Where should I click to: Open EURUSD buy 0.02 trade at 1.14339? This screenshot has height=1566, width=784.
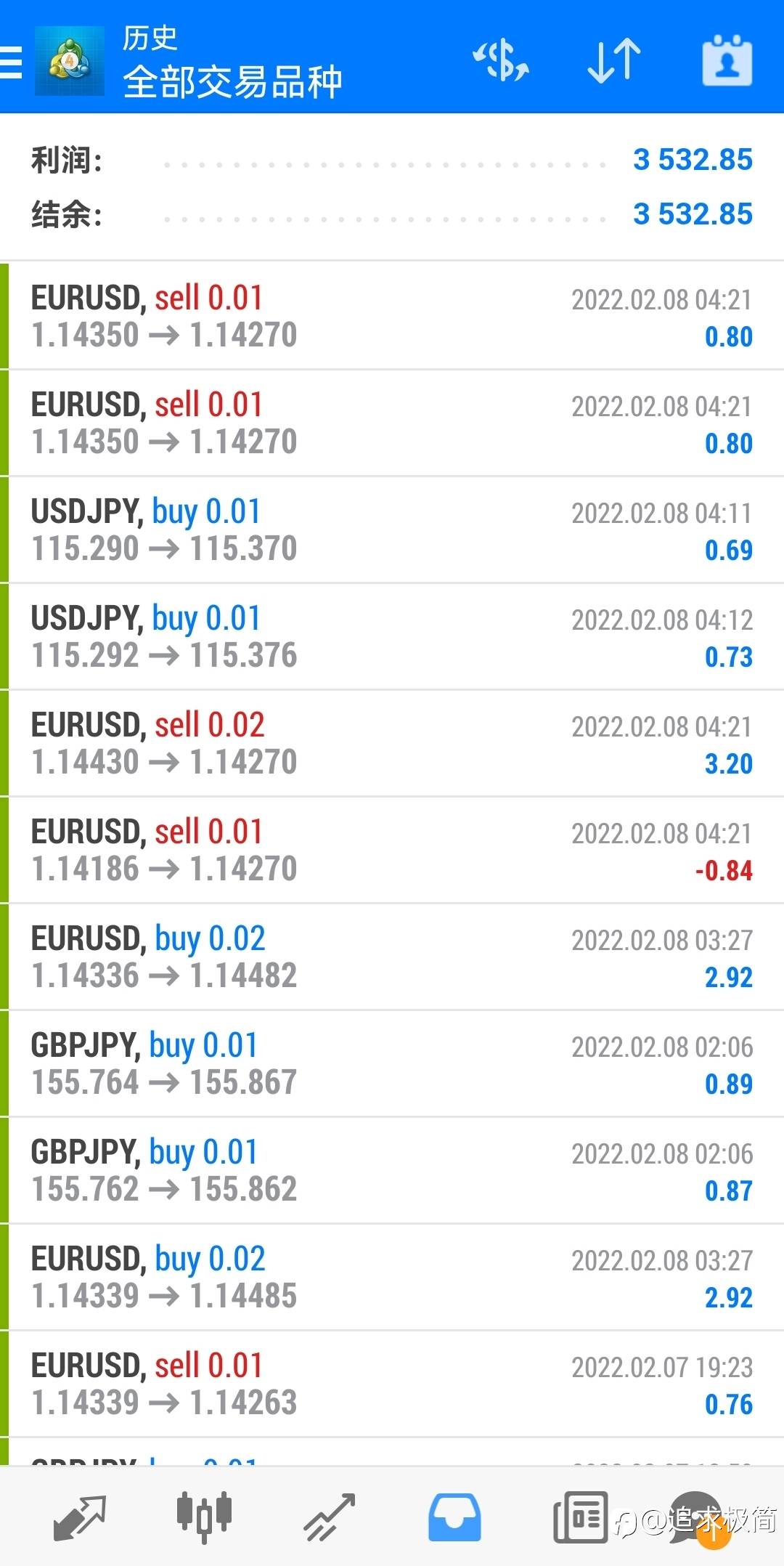click(392, 1277)
